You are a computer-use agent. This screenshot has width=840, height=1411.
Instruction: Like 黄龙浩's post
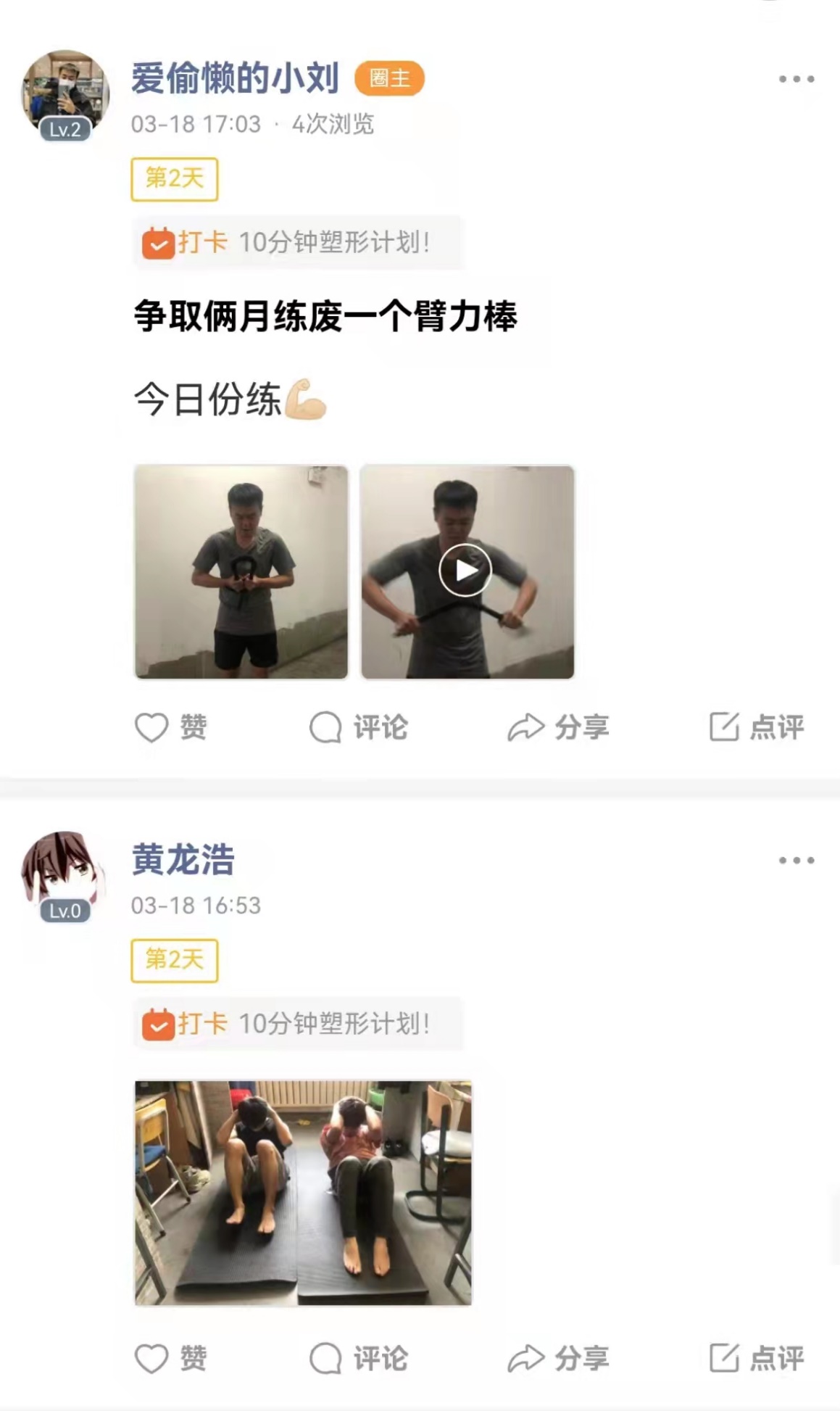point(171,1358)
